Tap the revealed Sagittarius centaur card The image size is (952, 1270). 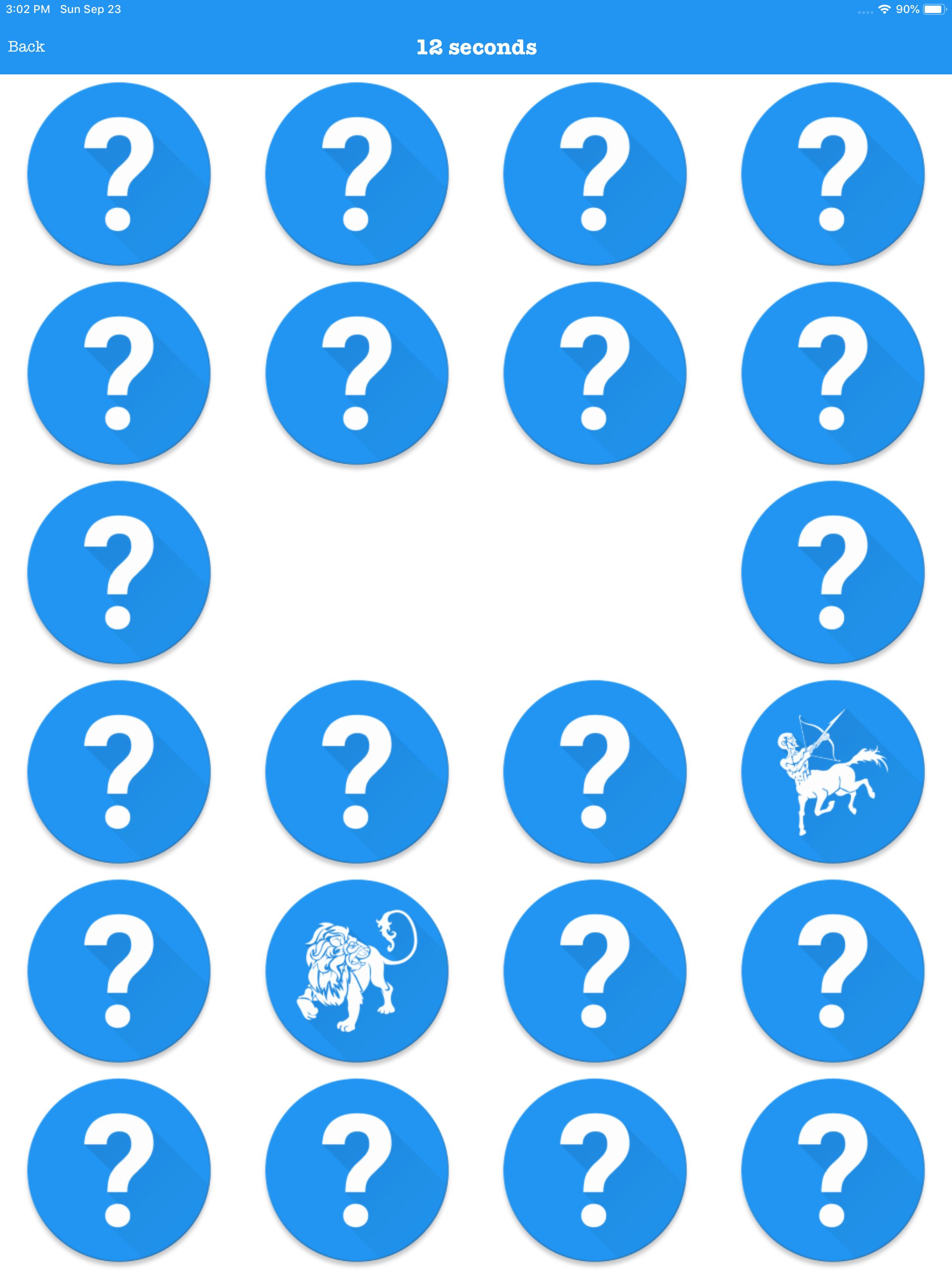[x=832, y=772]
